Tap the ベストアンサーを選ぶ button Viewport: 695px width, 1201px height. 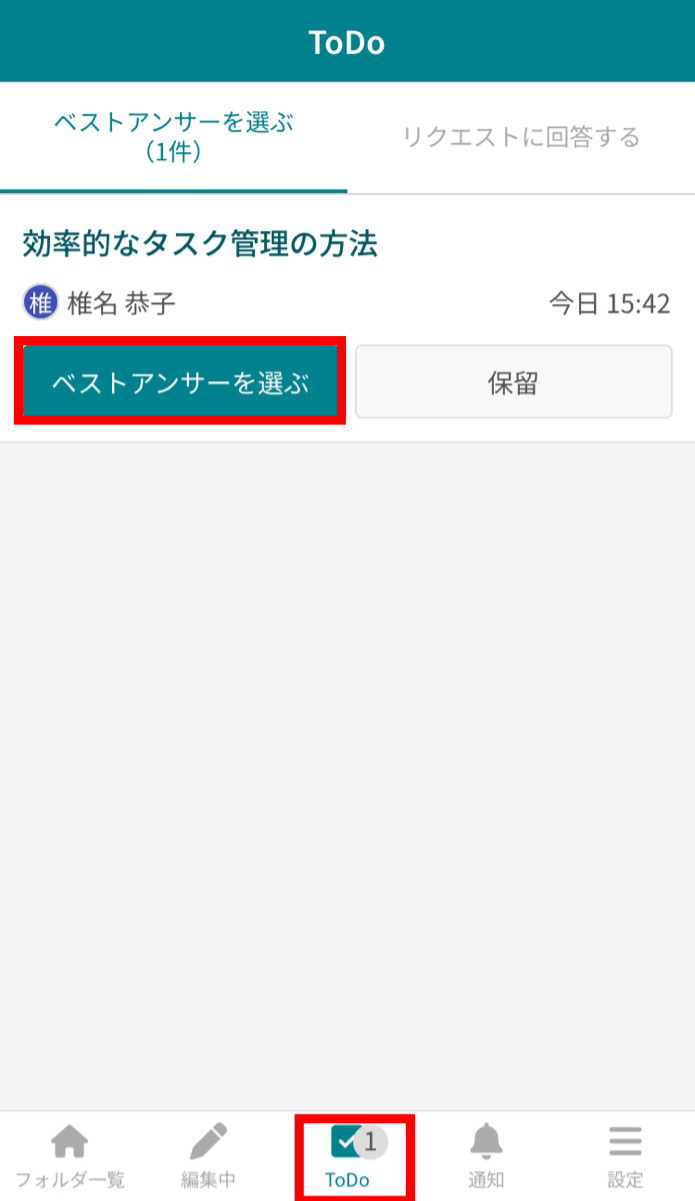(x=180, y=382)
